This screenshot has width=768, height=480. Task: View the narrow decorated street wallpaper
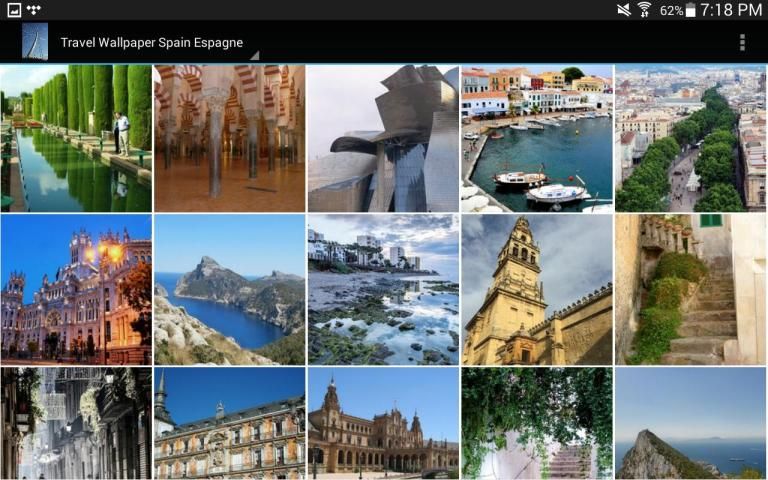tap(76, 423)
